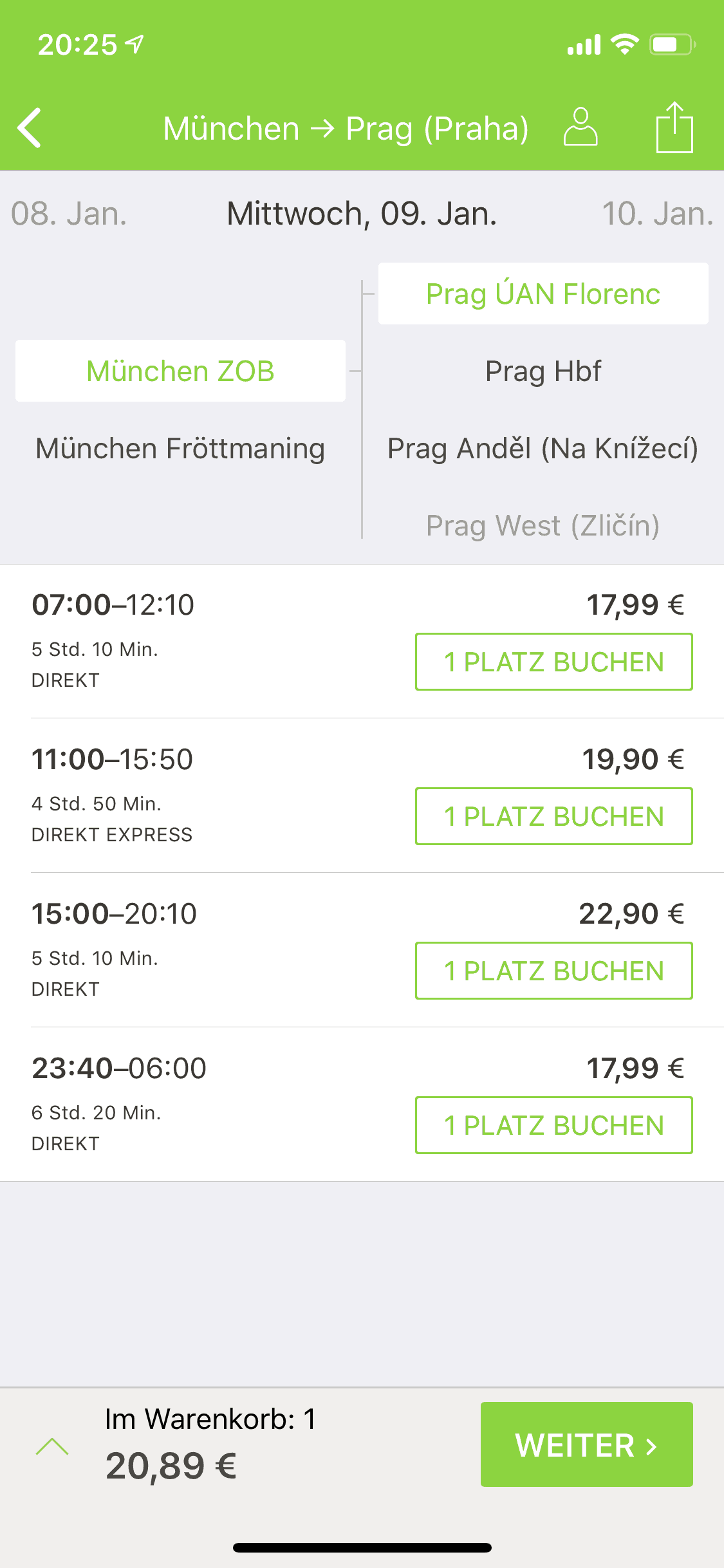
Task: Expand the cart summary chevron
Action: (x=52, y=1446)
